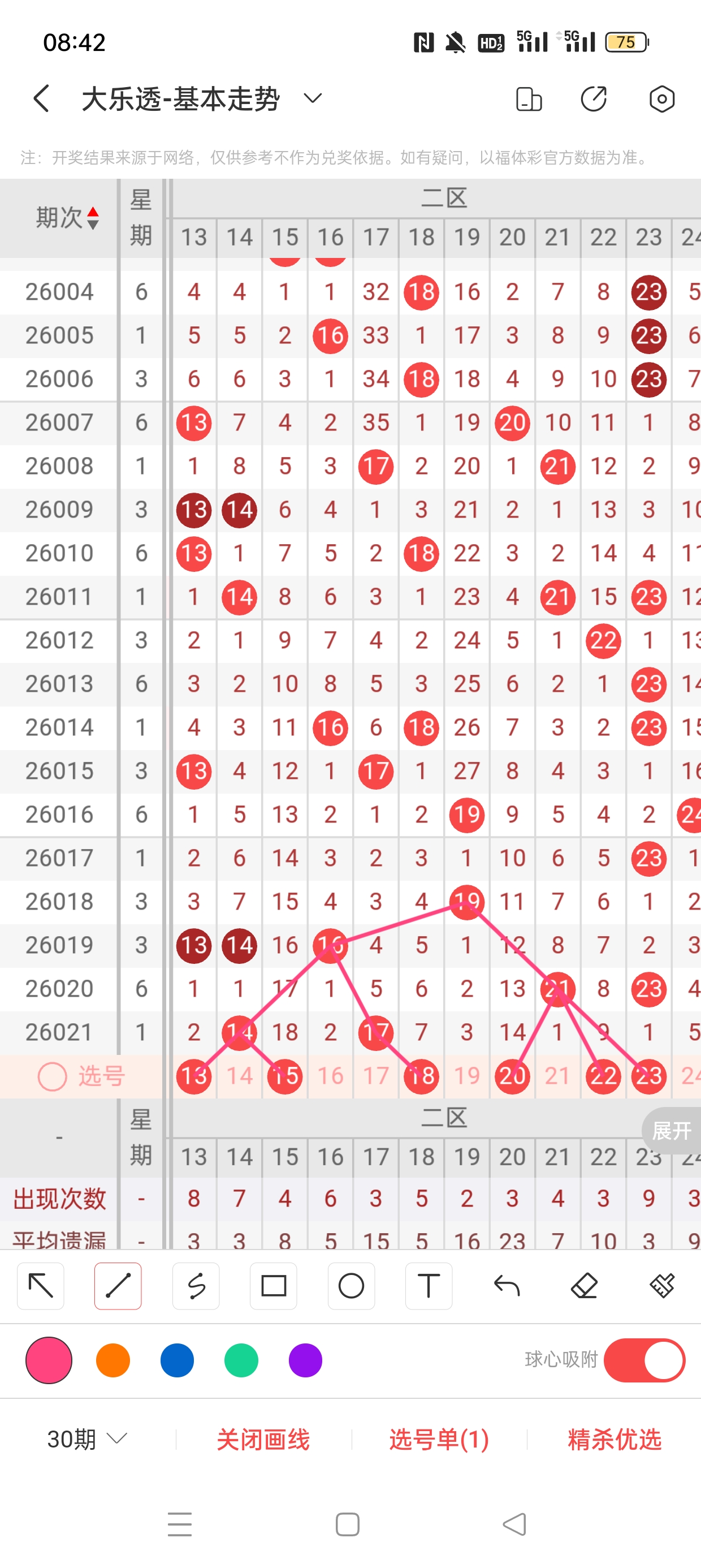Open the 30期 period dropdown
The width and height of the screenshot is (701, 1568).
pos(87,1439)
